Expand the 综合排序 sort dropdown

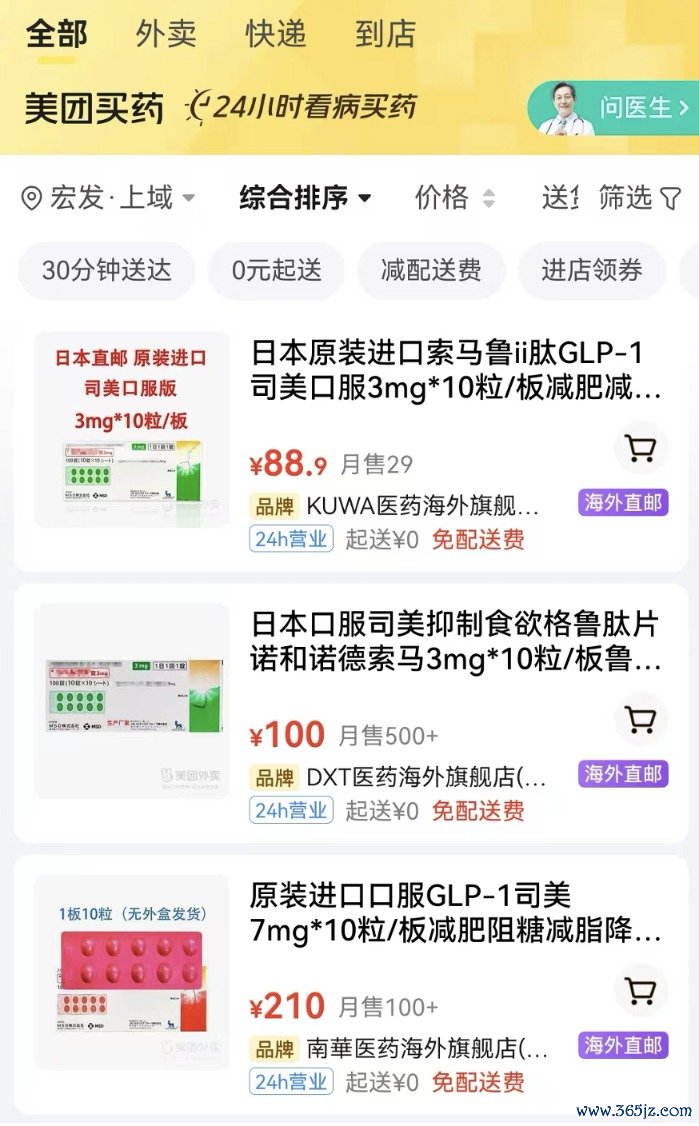click(x=305, y=198)
